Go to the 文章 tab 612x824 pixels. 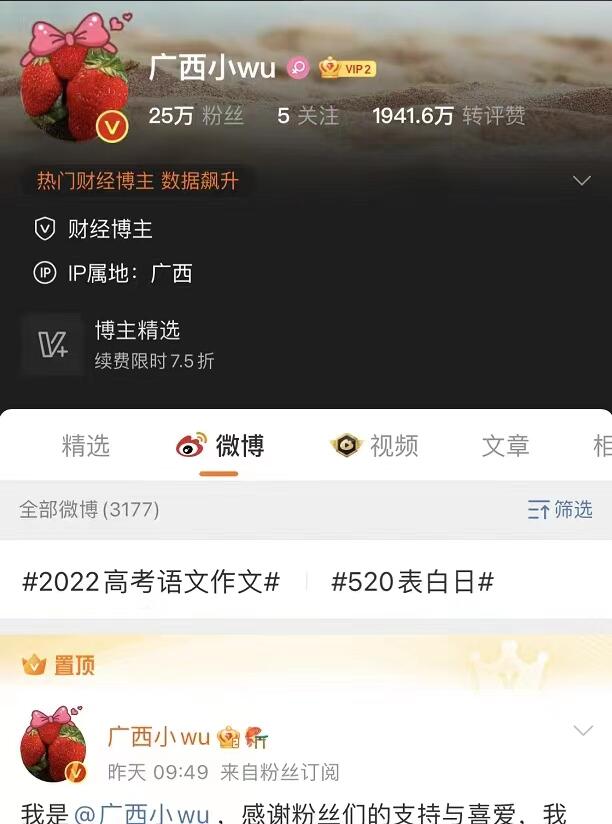pos(505,446)
